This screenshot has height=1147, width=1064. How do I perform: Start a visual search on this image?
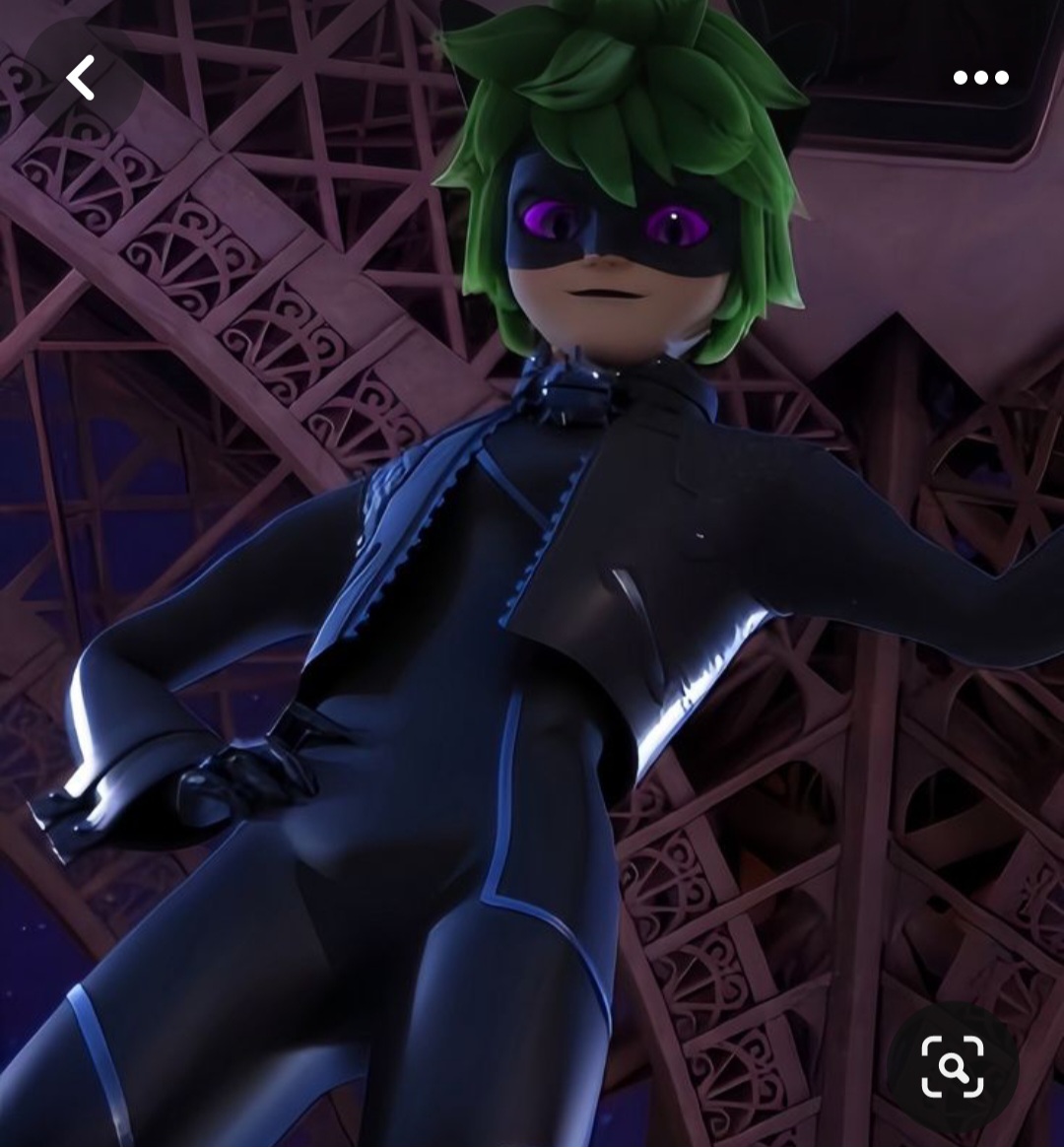tap(953, 1065)
